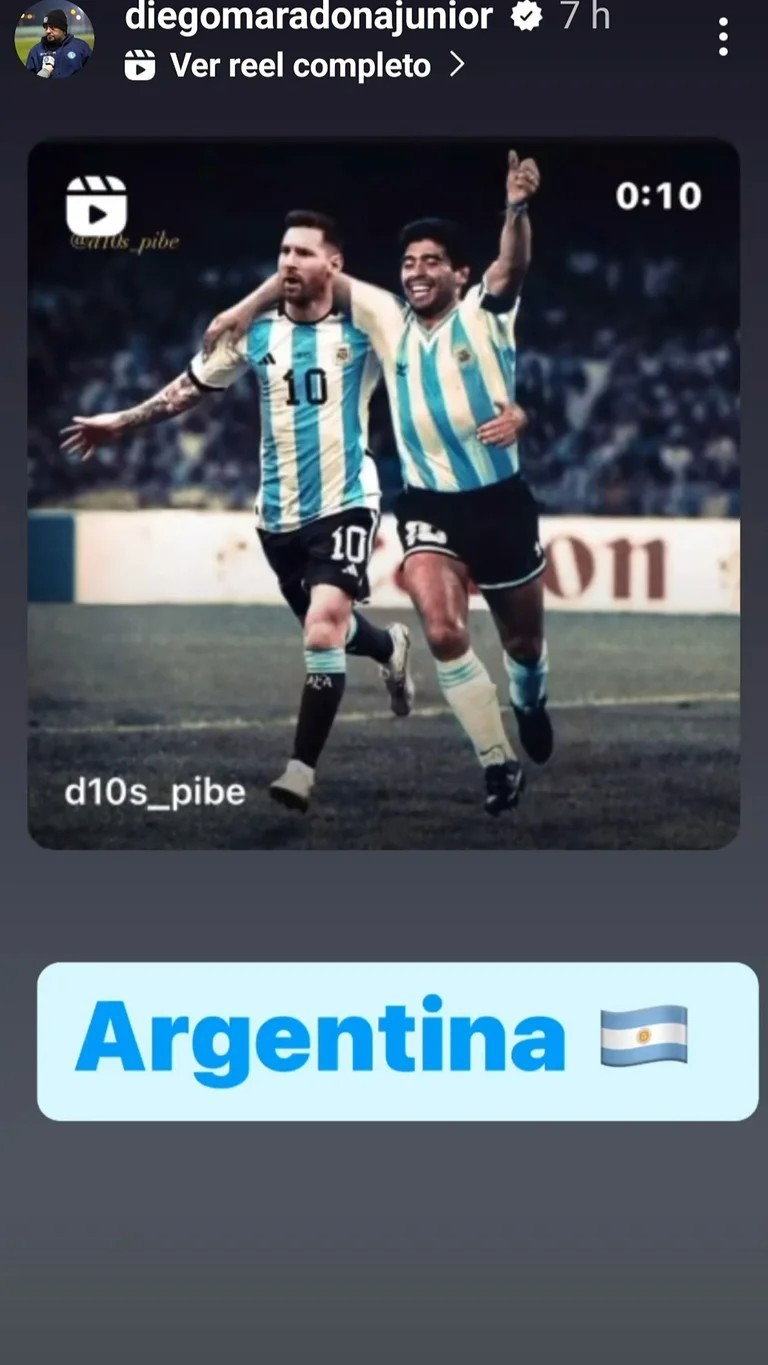Open the three-dot story options menu
This screenshot has height=1365, width=768.
click(722, 37)
